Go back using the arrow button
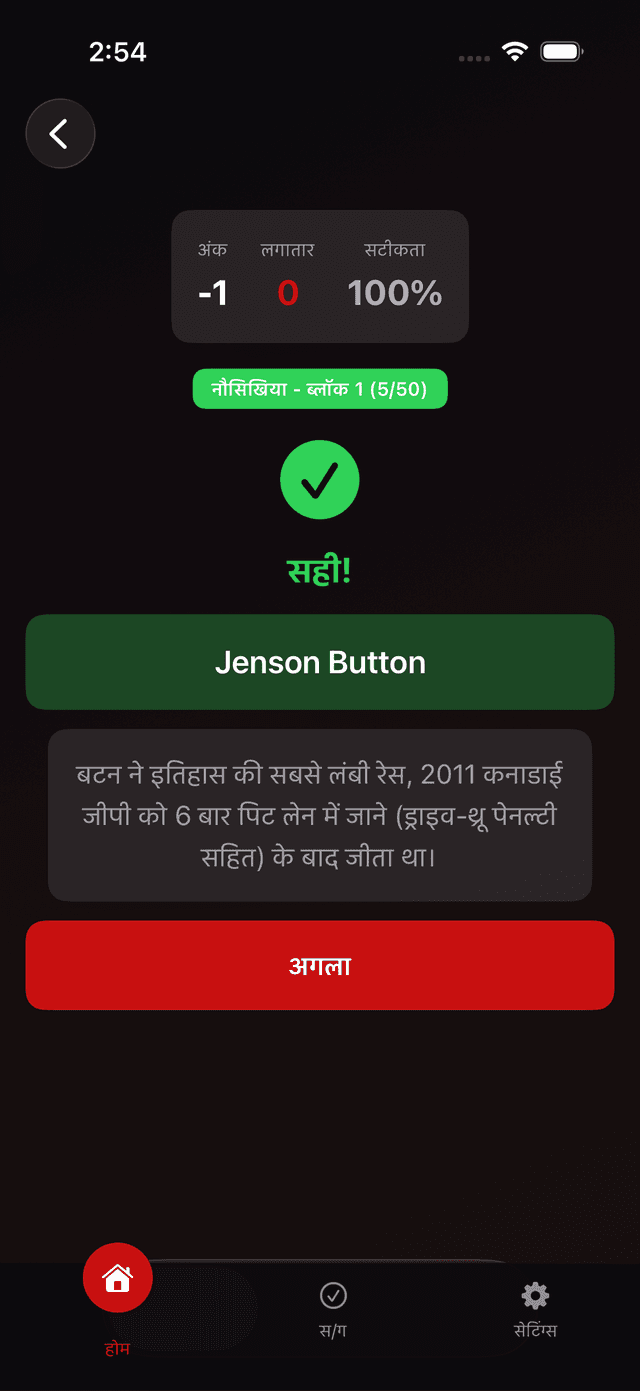This screenshot has height=1391, width=640. pyautogui.click(x=60, y=133)
